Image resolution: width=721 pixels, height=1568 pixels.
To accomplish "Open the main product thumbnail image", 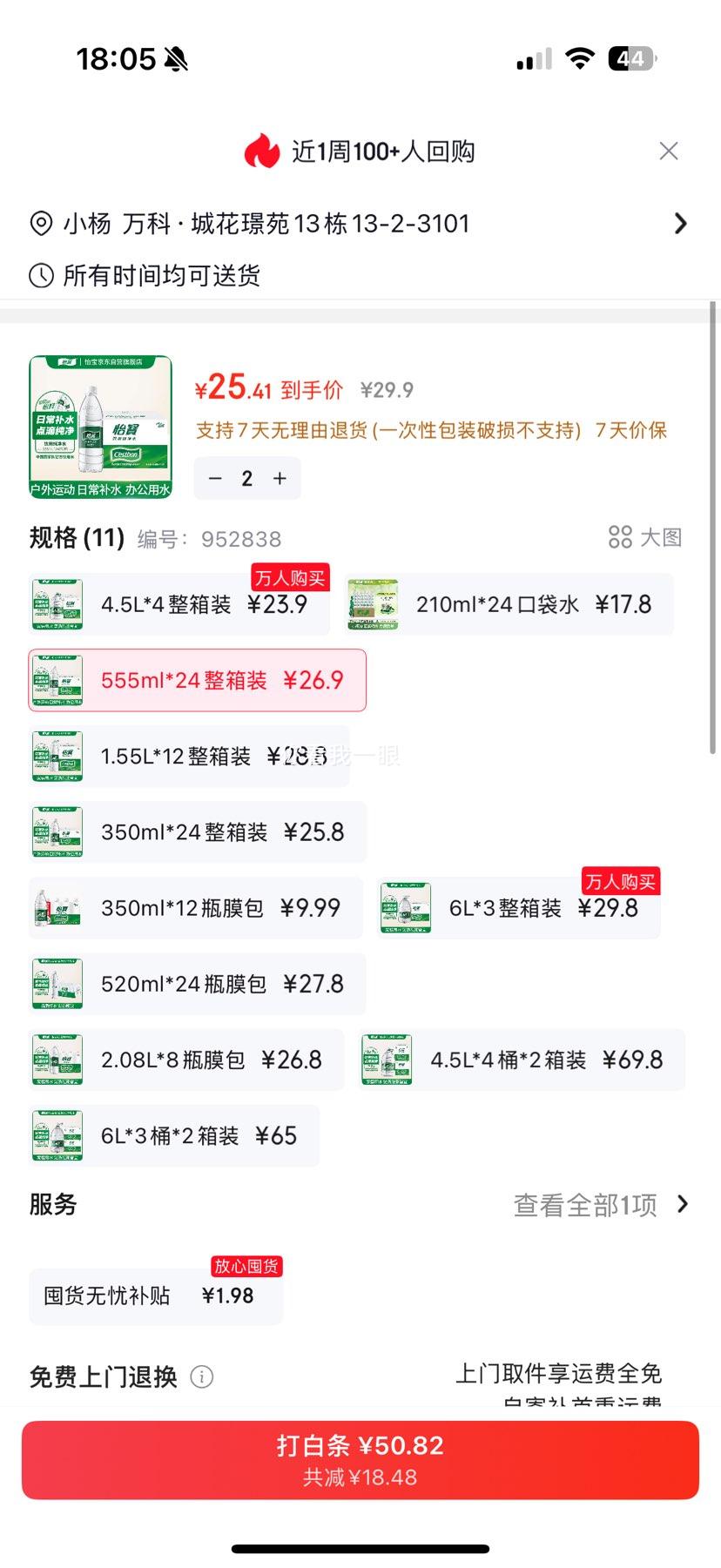I will coord(101,426).
